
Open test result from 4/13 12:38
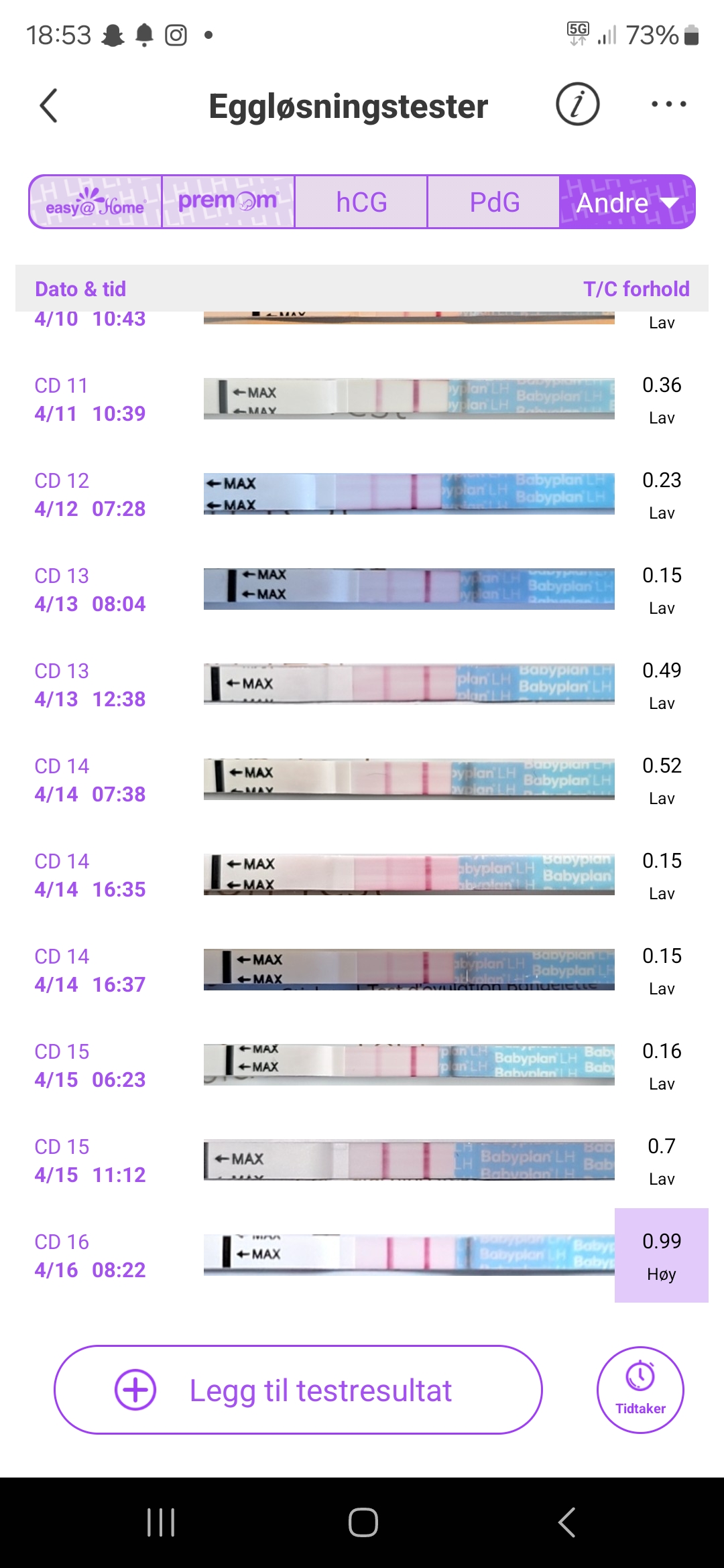[409, 685]
